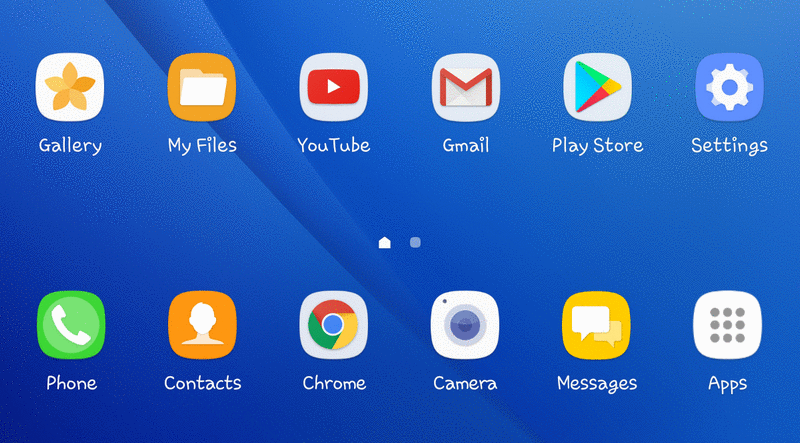The width and height of the screenshot is (800, 443).
Task: Open the Phone dialer app
Action: click(71, 325)
